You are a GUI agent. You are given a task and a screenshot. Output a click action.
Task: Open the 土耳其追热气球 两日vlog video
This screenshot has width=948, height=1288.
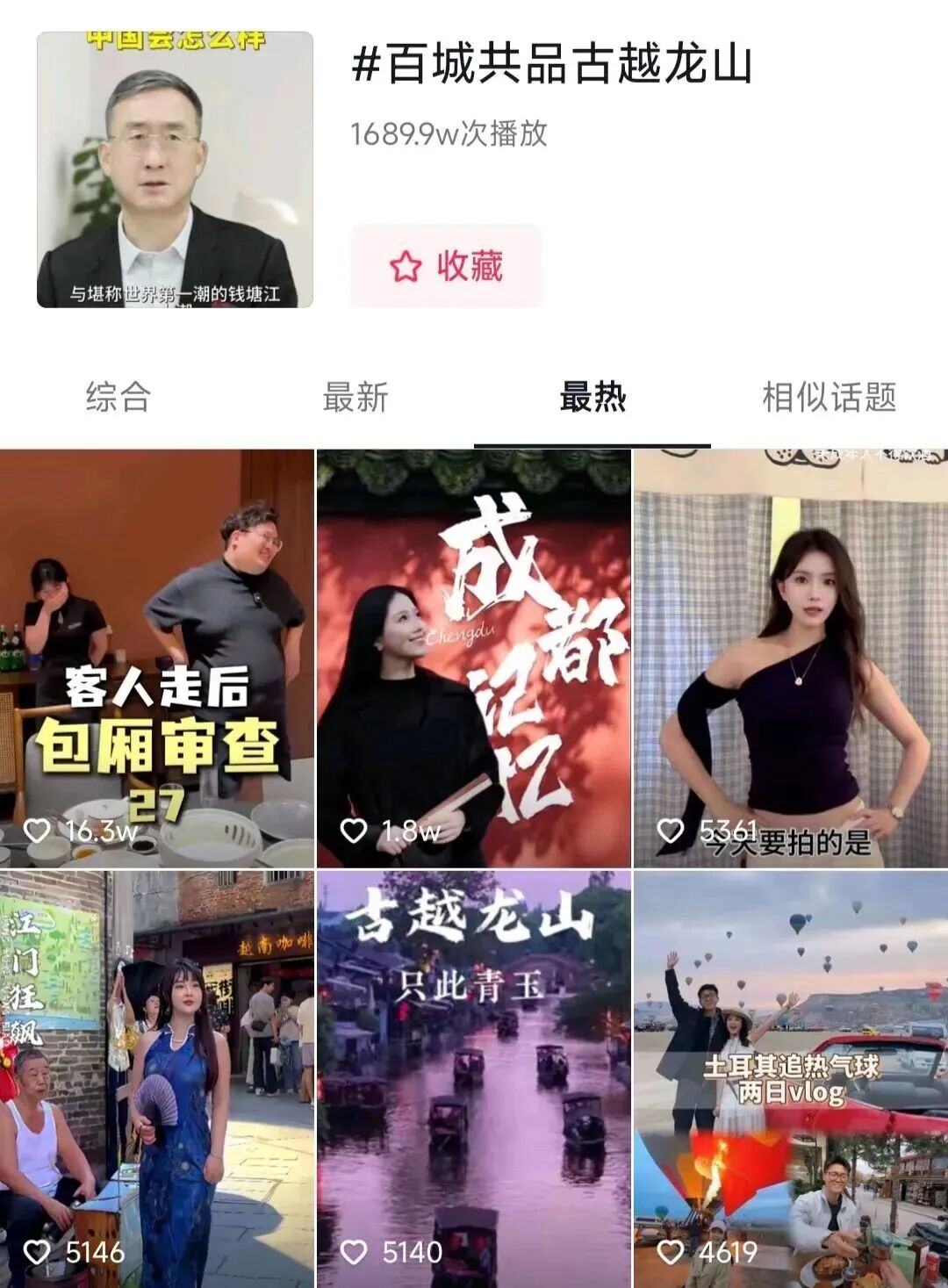(791, 1079)
